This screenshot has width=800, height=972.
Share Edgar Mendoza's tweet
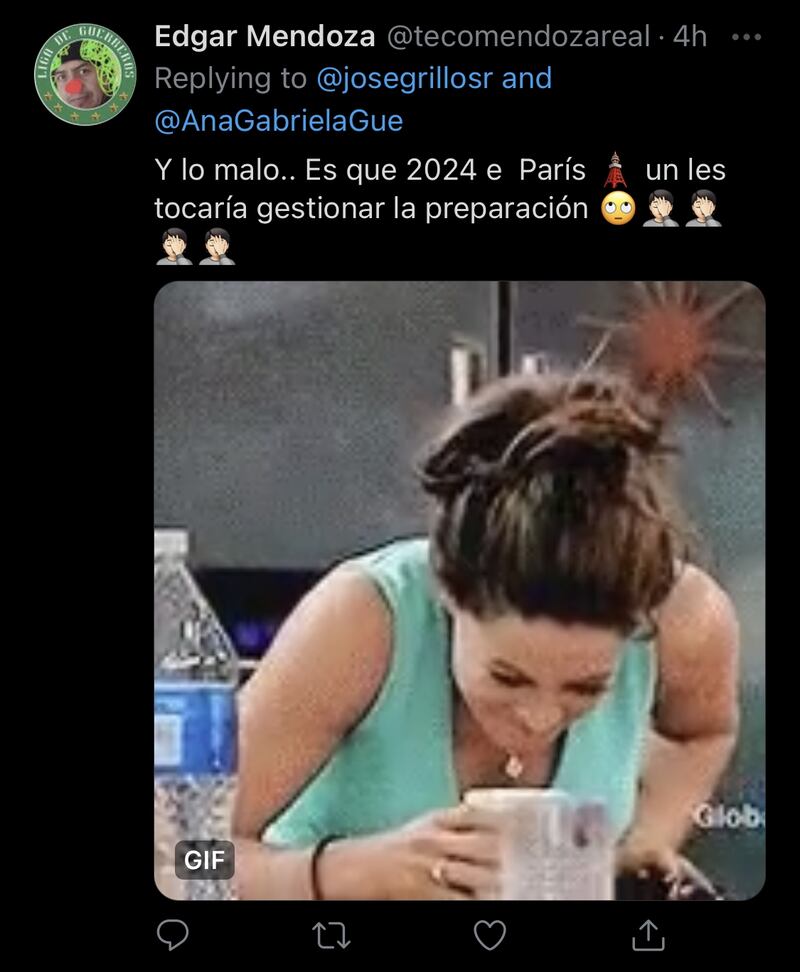tap(649, 935)
